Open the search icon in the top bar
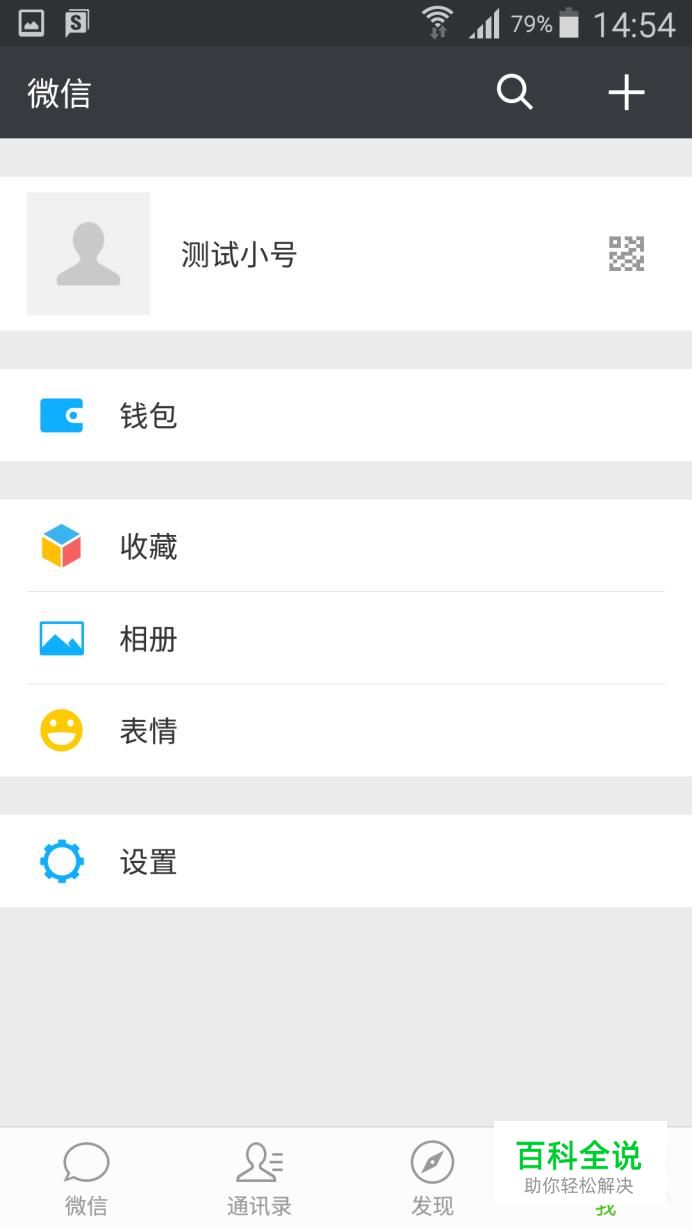The image size is (692, 1230). point(515,93)
